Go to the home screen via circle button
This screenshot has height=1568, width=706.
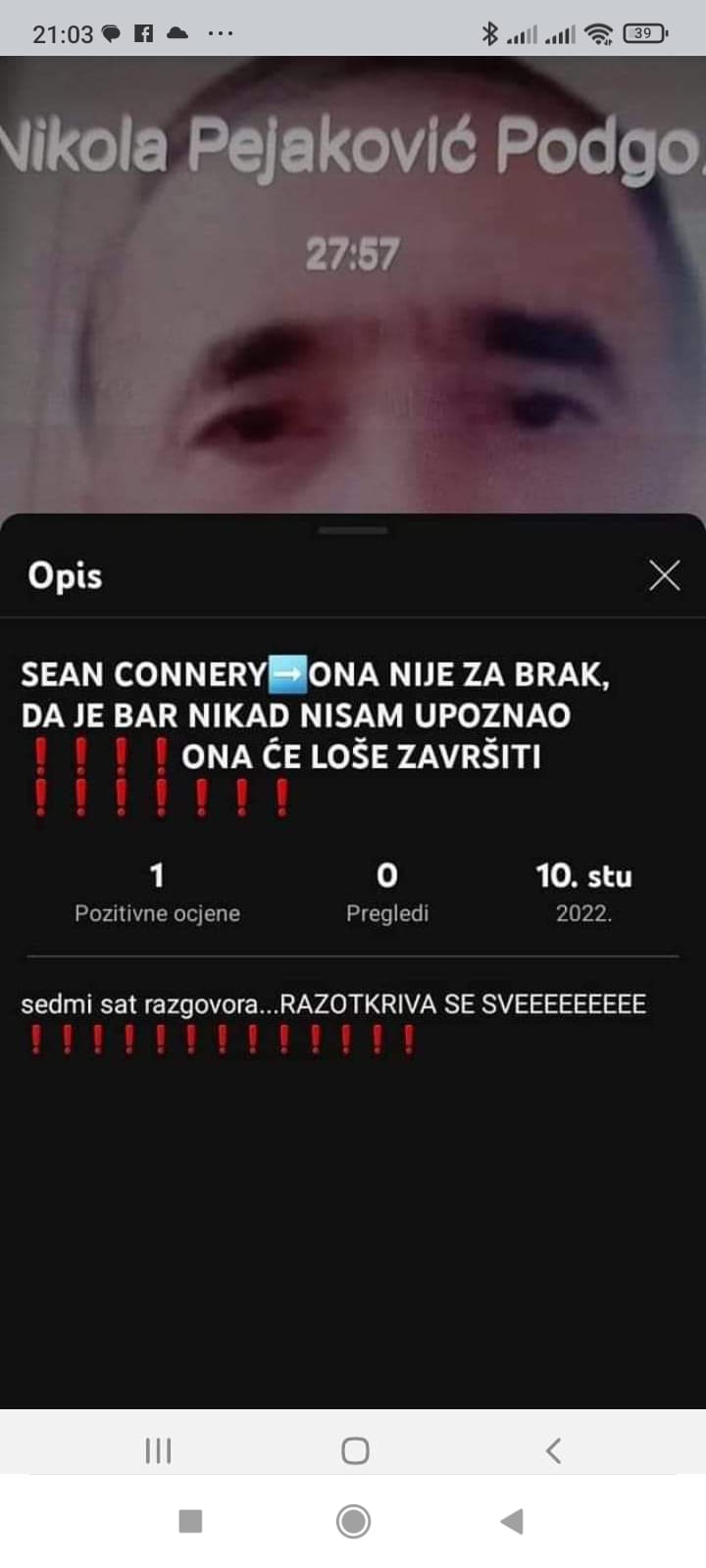[x=353, y=1521]
